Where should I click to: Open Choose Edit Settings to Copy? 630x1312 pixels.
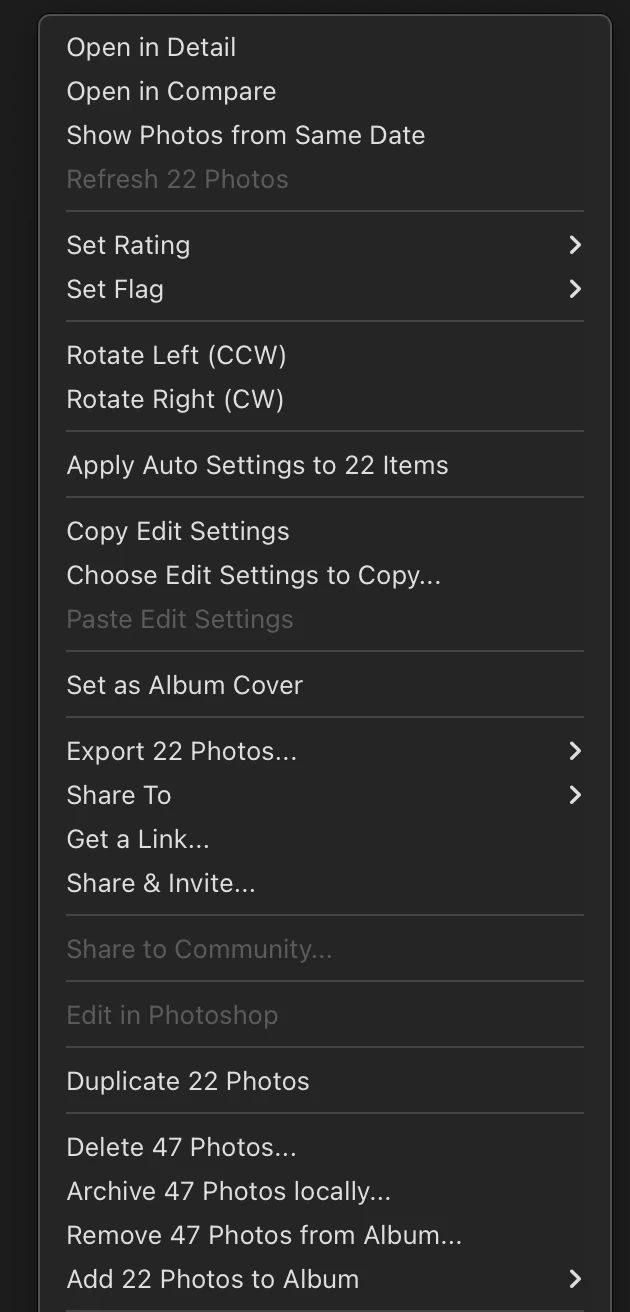tap(253, 575)
